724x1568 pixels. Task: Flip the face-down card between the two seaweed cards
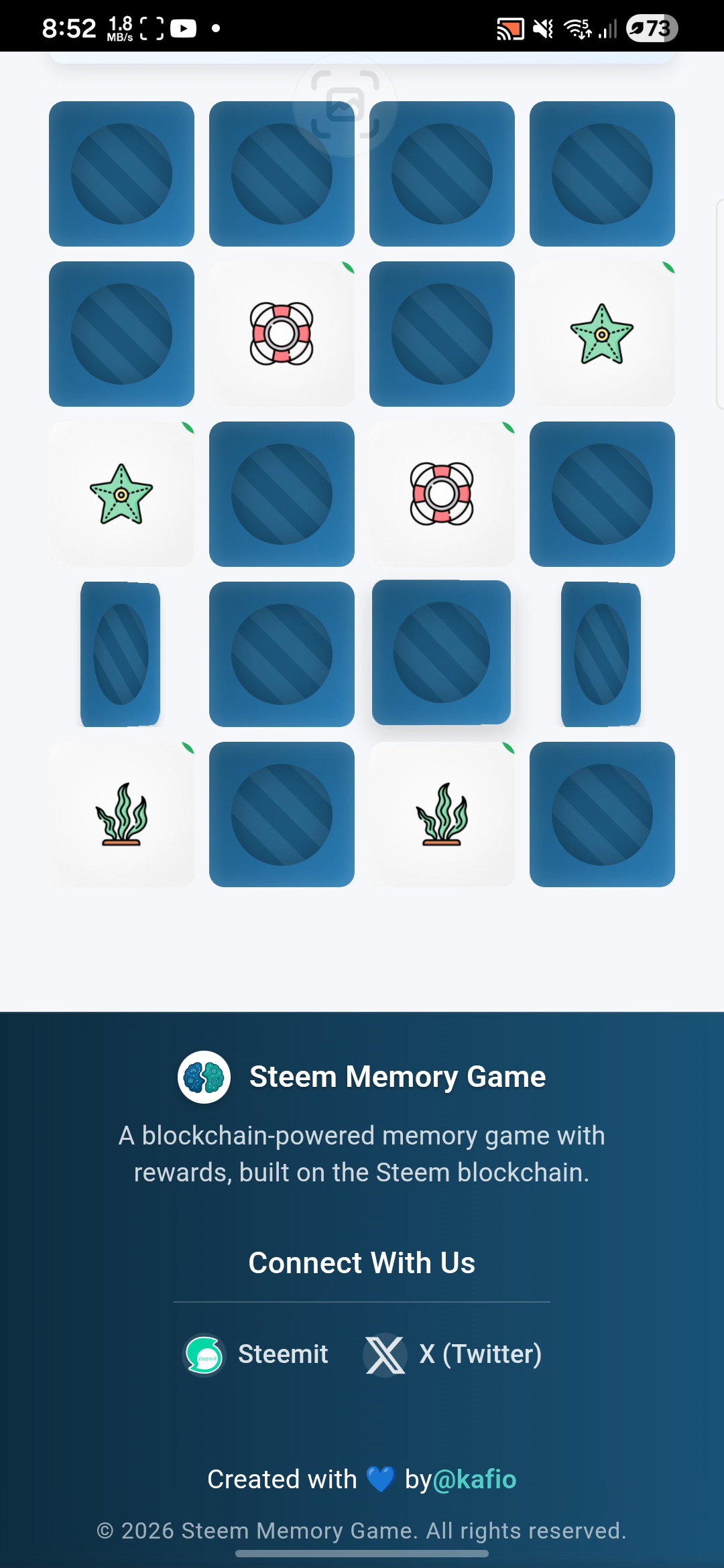pyautogui.click(x=282, y=814)
